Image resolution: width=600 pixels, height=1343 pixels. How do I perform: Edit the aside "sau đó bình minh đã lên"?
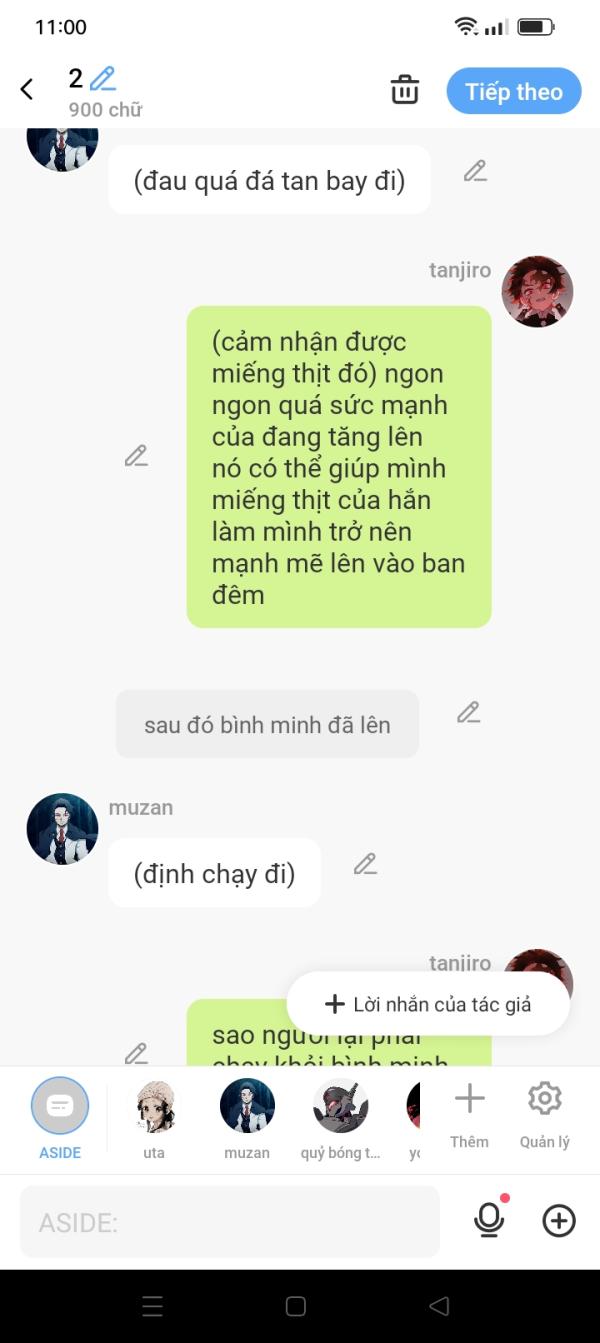click(468, 713)
